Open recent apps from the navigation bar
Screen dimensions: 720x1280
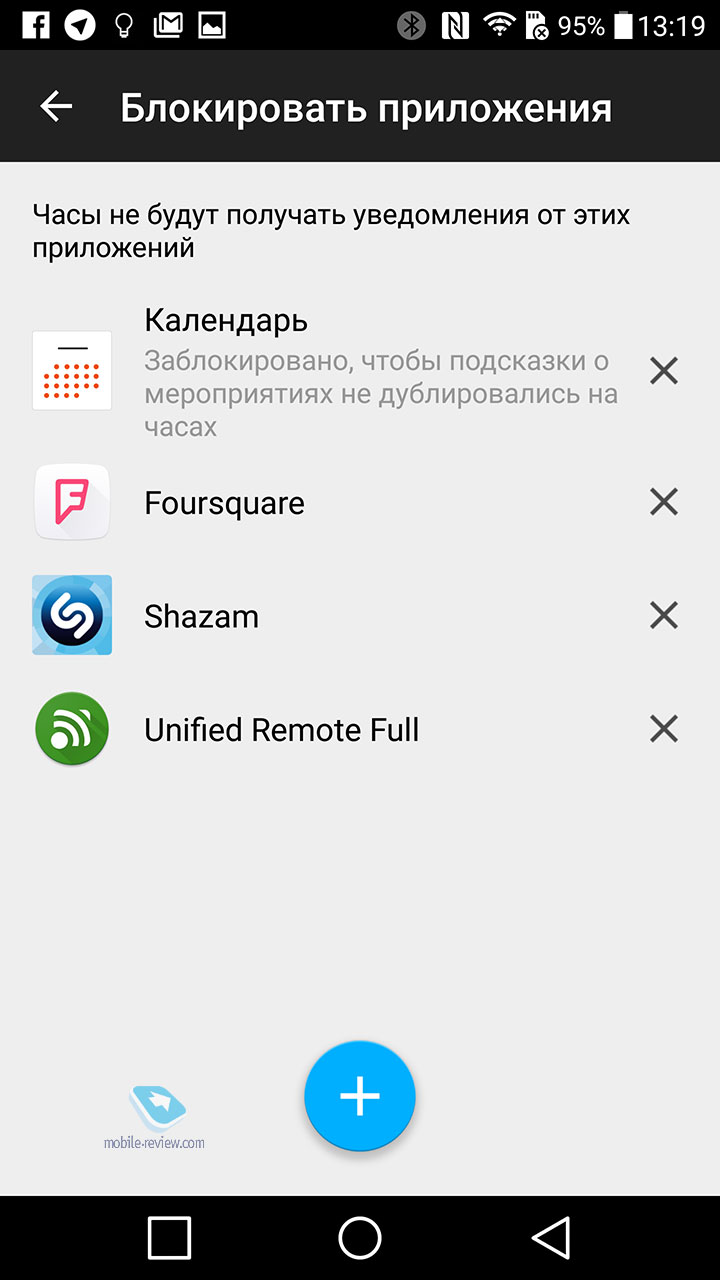169,1238
